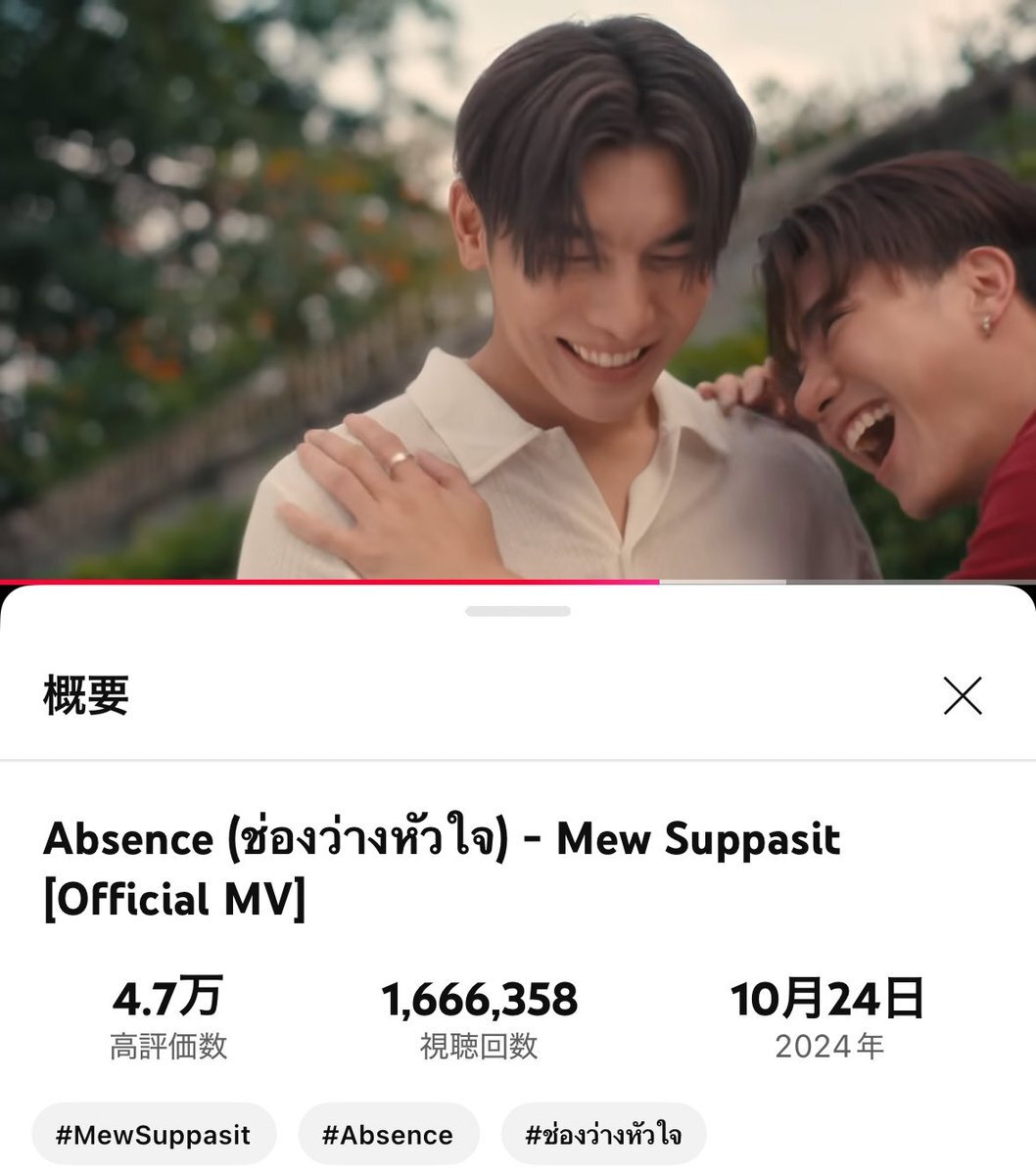This screenshot has width=1036, height=1175.
Task: Open the #MewSuppasit hashtag chip
Action: tap(154, 1135)
